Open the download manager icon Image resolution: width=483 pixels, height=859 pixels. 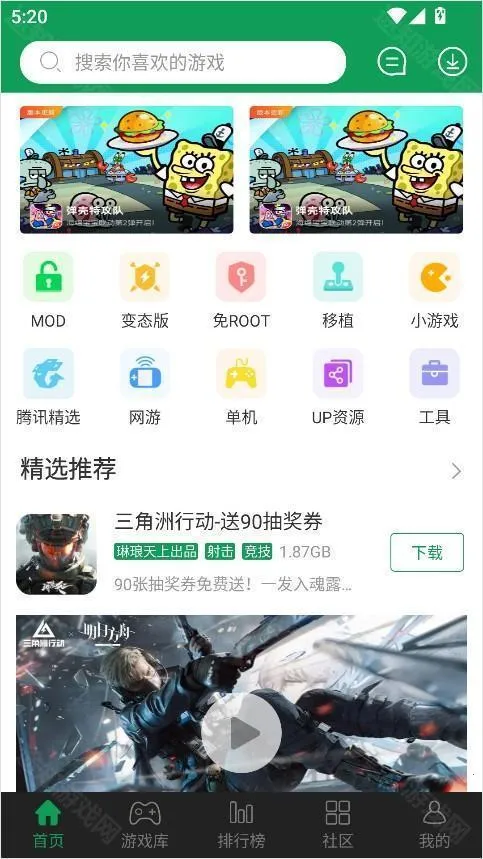452,61
